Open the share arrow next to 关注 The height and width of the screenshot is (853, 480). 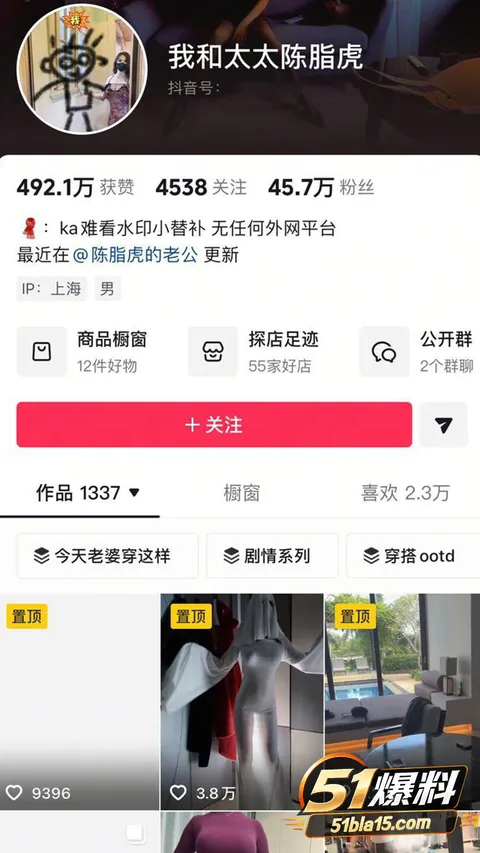pyautogui.click(x=444, y=425)
